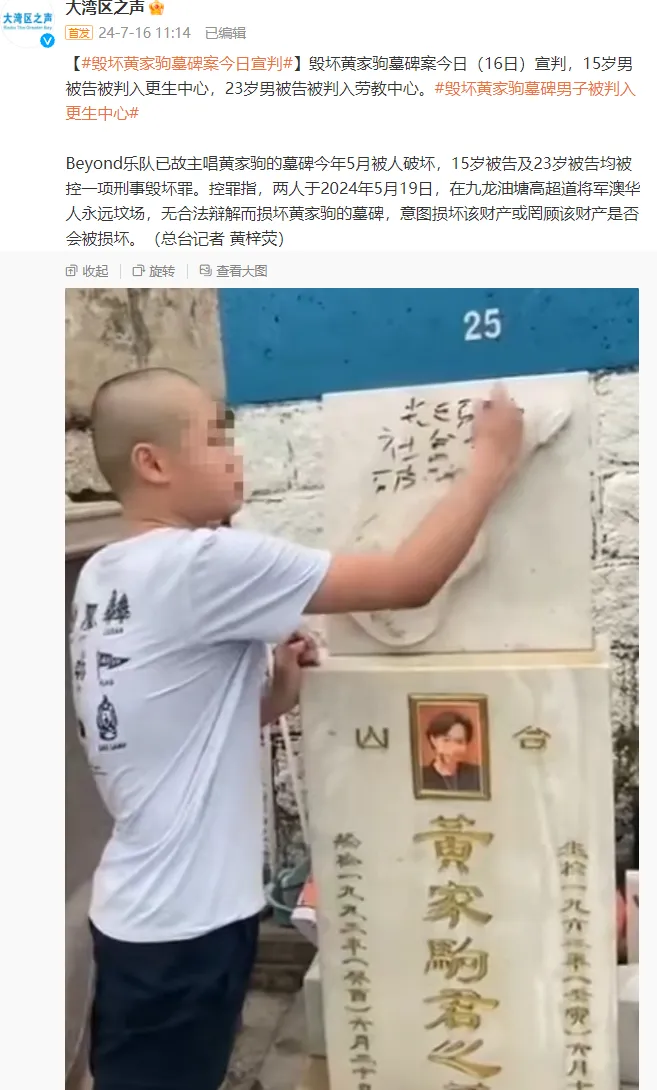
Task: View the large image via 查看大图
Action: 233,271
